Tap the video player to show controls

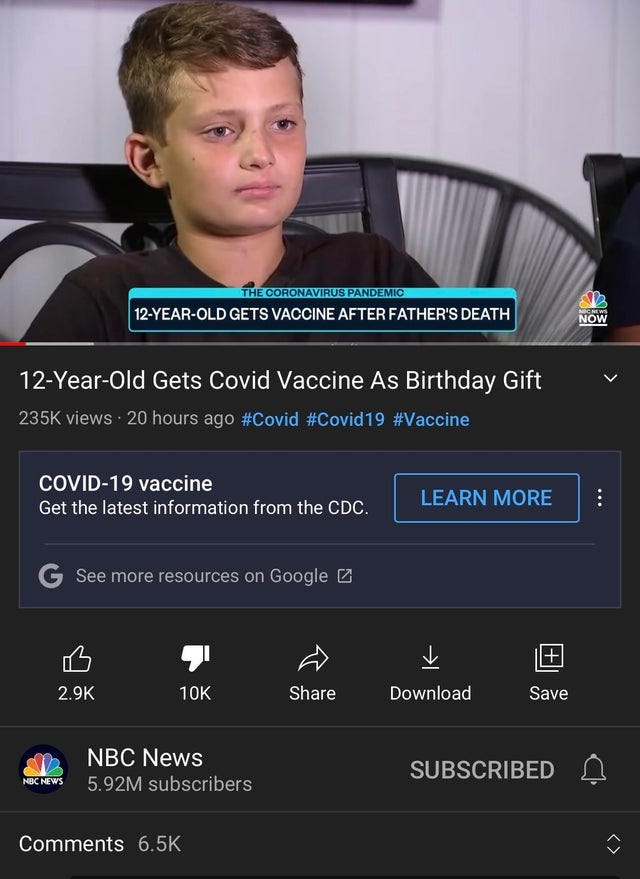click(x=320, y=170)
